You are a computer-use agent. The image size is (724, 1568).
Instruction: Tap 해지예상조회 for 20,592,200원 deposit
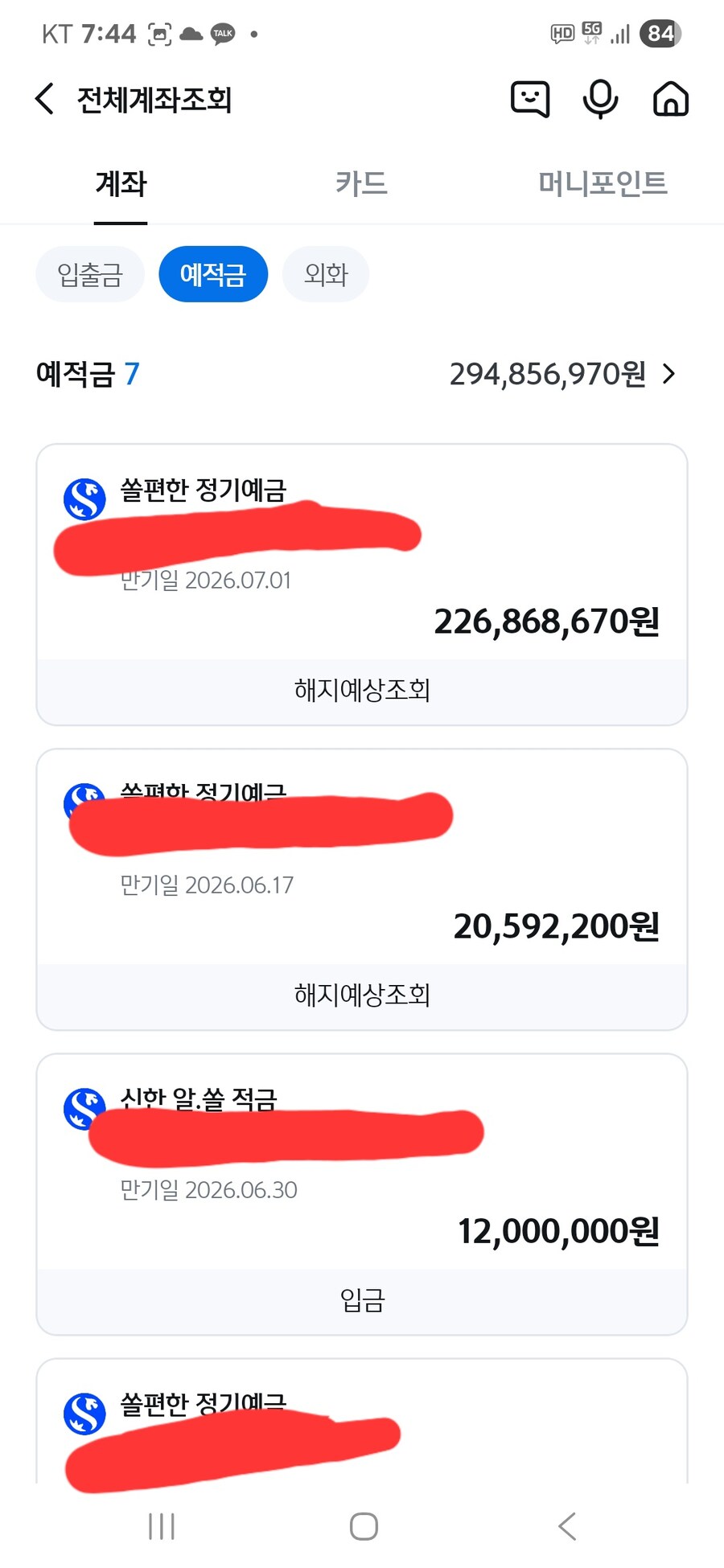click(x=362, y=995)
